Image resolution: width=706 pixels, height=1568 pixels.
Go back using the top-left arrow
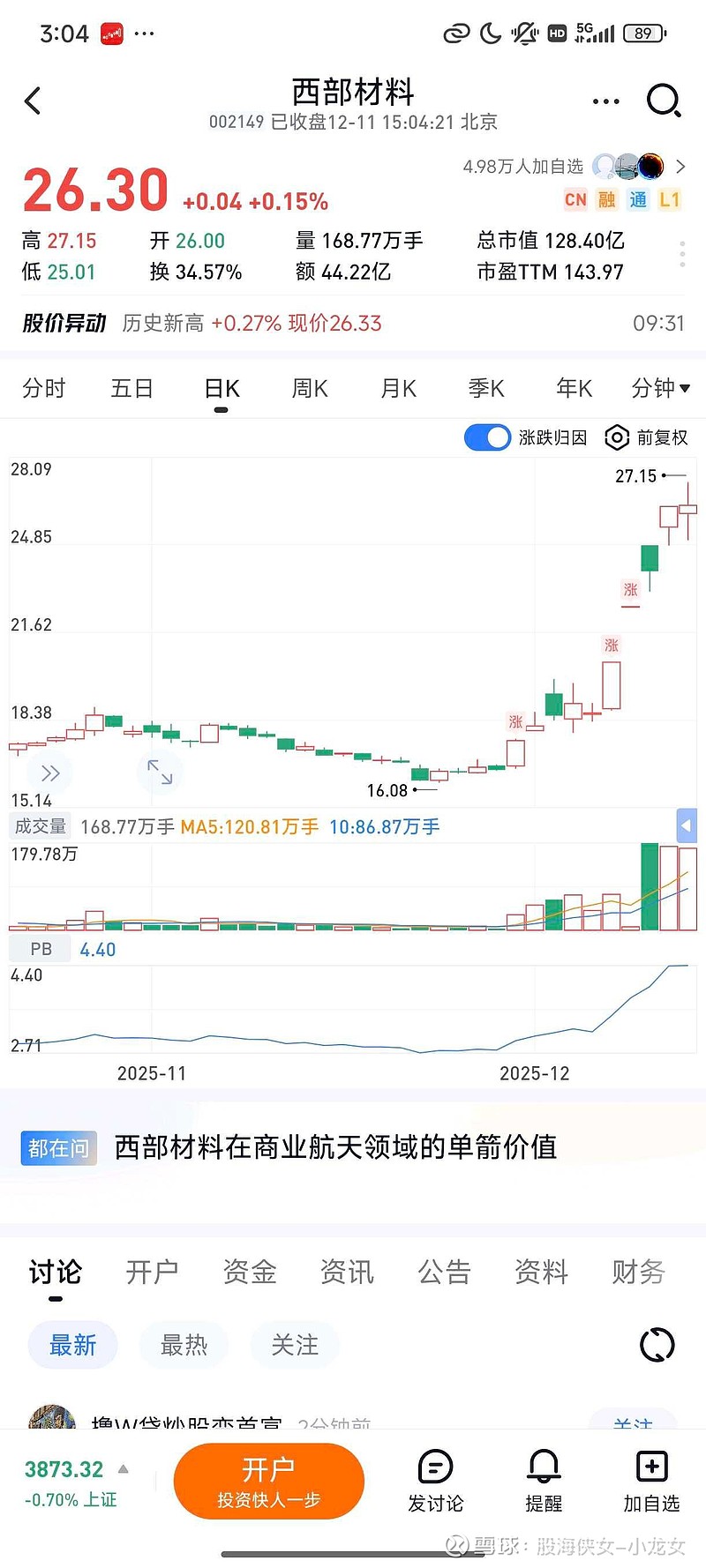[33, 101]
